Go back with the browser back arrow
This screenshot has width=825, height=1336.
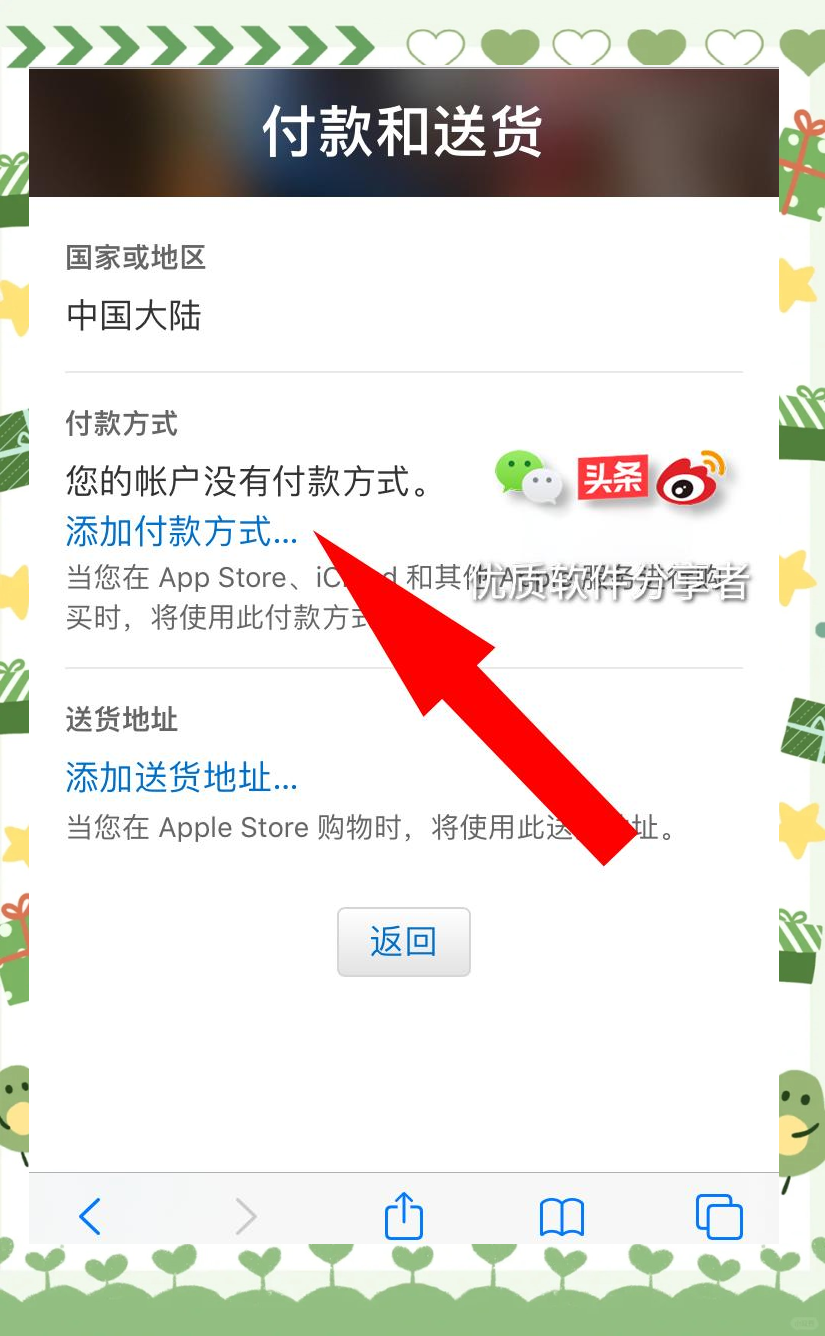click(90, 1216)
